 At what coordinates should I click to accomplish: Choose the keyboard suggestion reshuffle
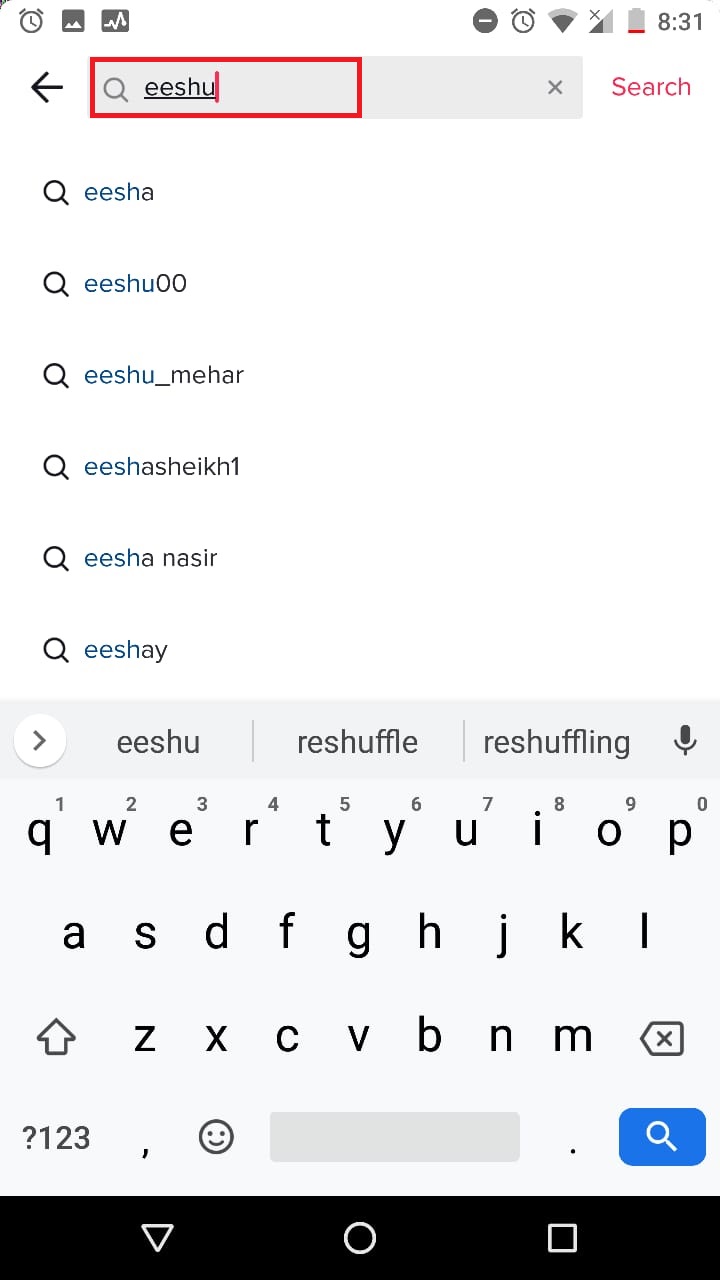pyautogui.click(x=357, y=742)
